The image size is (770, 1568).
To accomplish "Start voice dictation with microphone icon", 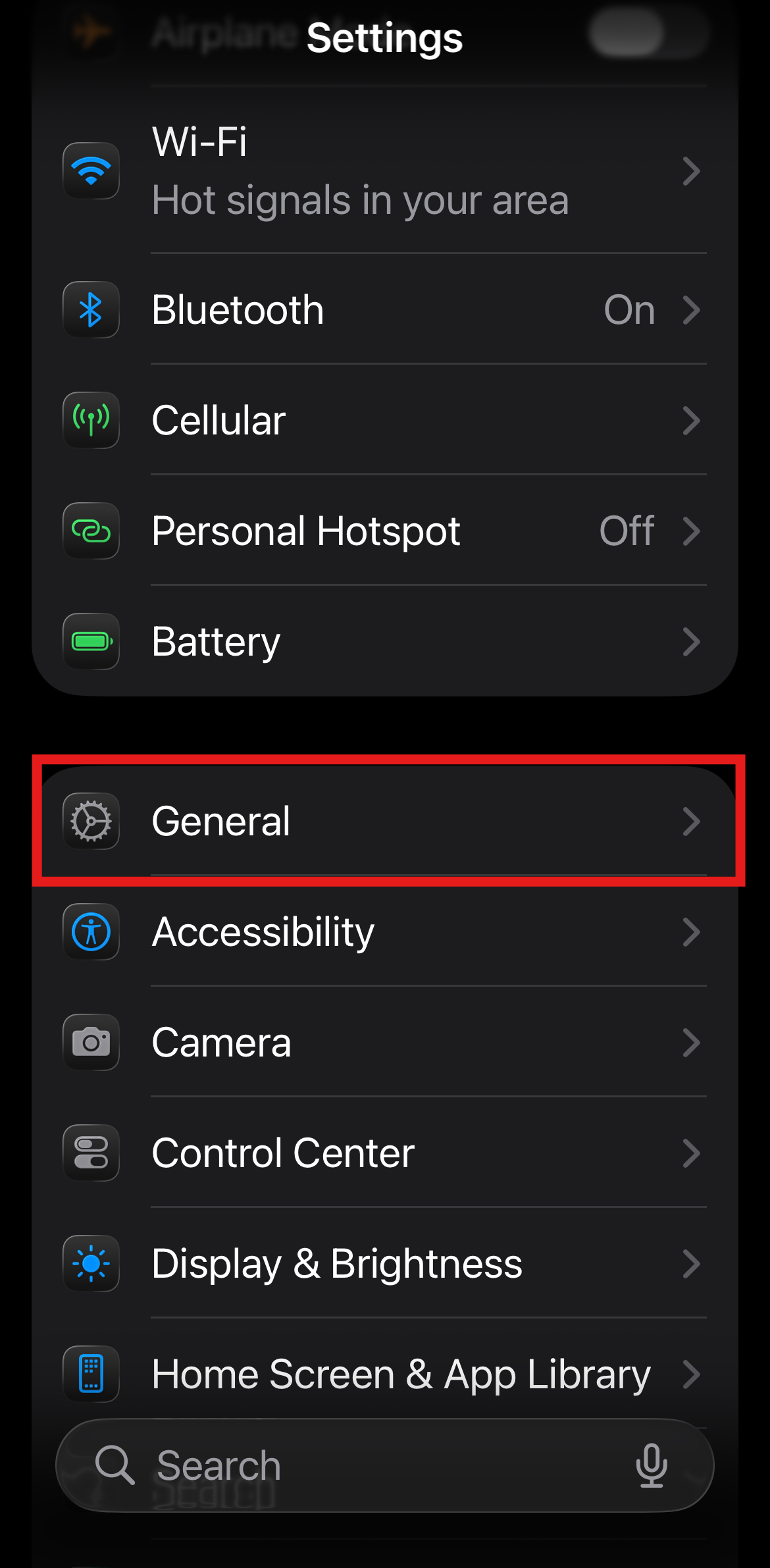I will click(652, 1465).
